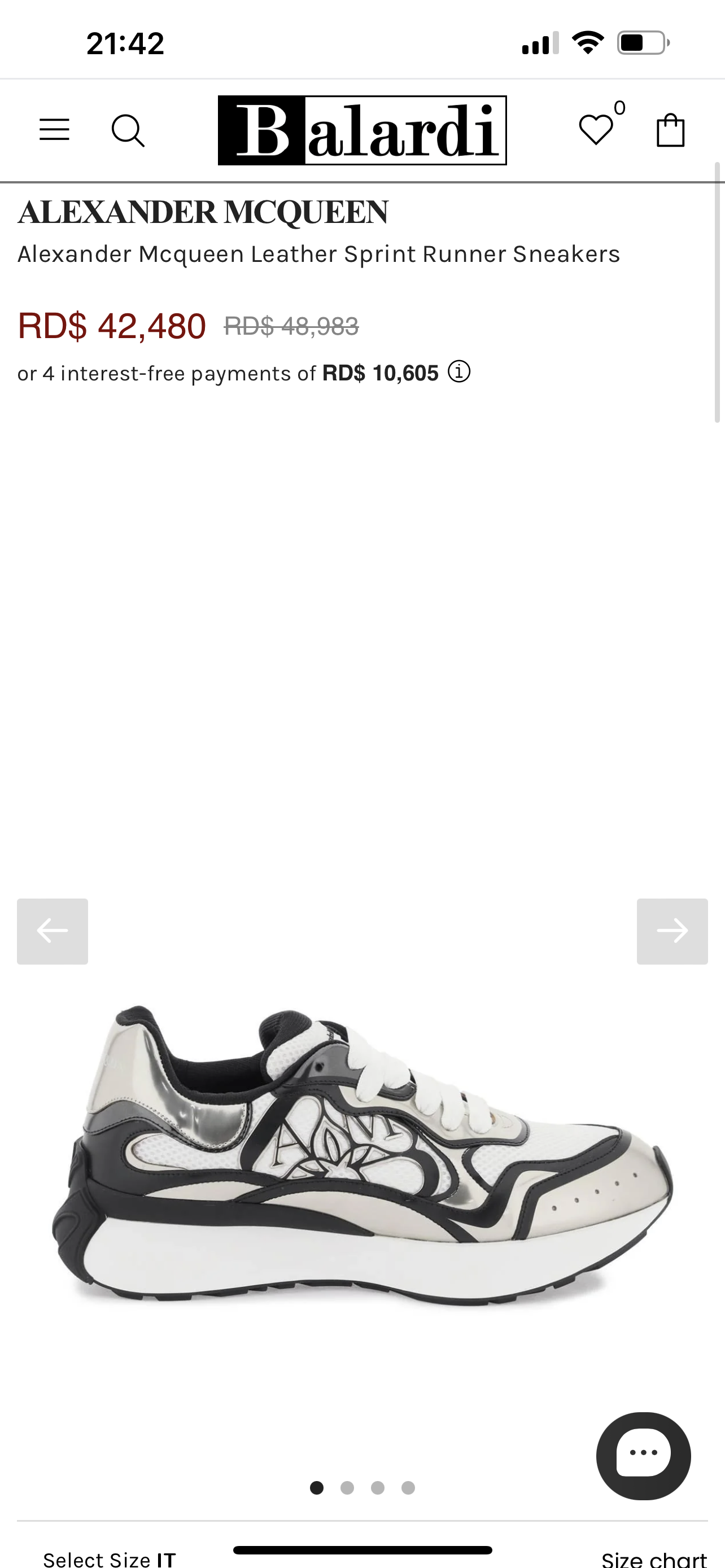Show info about interest-free payments

click(x=459, y=371)
